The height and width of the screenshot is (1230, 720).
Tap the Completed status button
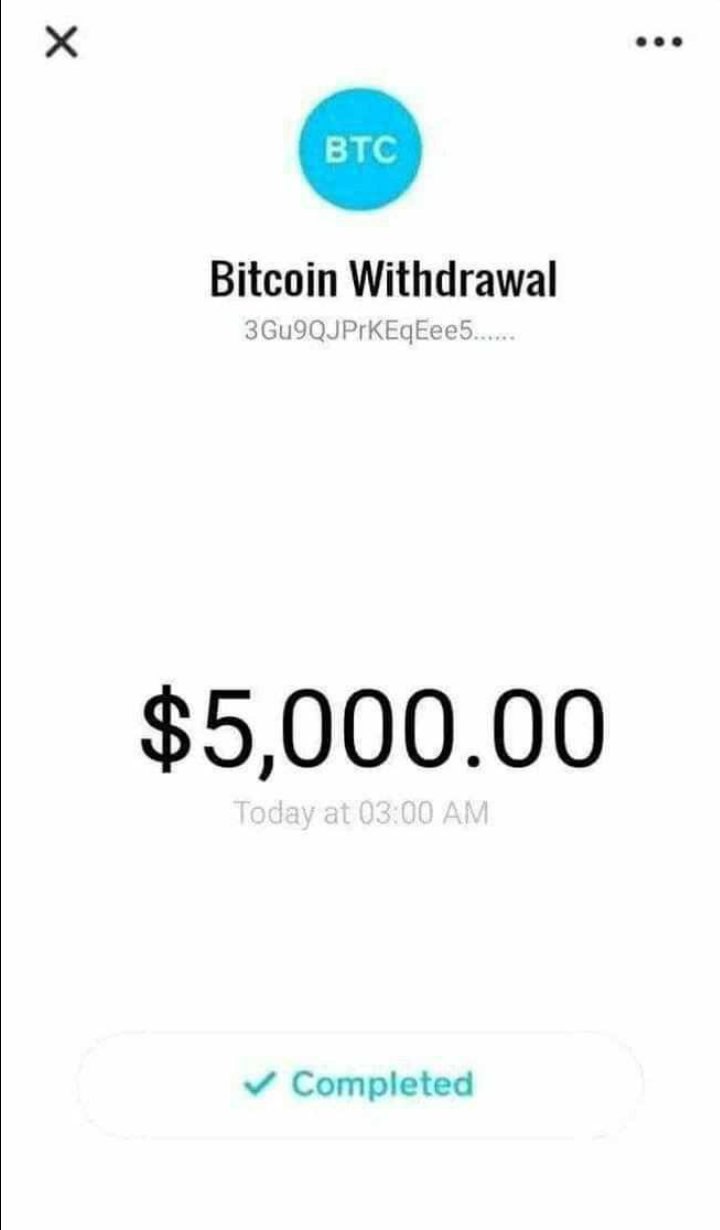360,1084
